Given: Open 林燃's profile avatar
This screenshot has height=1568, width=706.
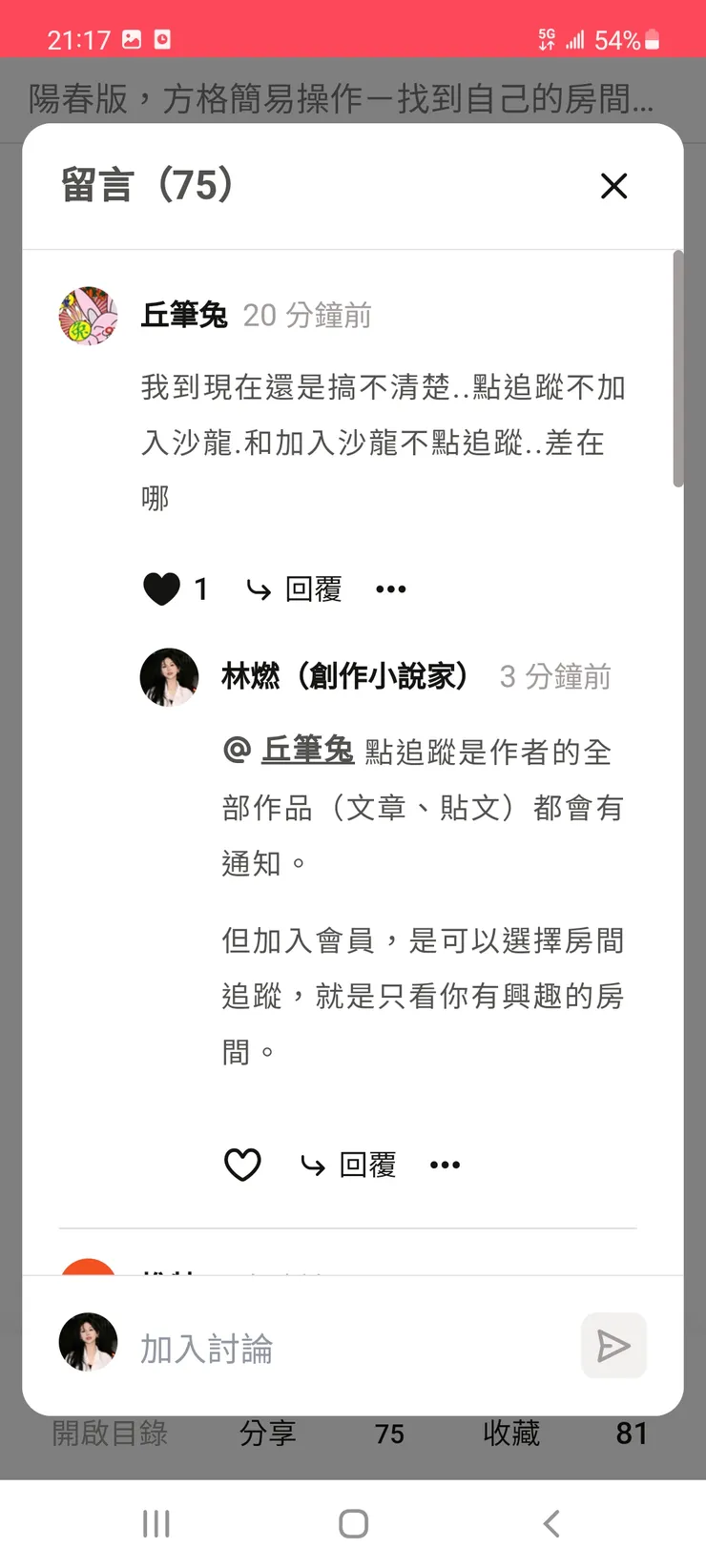Looking at the screenshot, I should (169, 677).
